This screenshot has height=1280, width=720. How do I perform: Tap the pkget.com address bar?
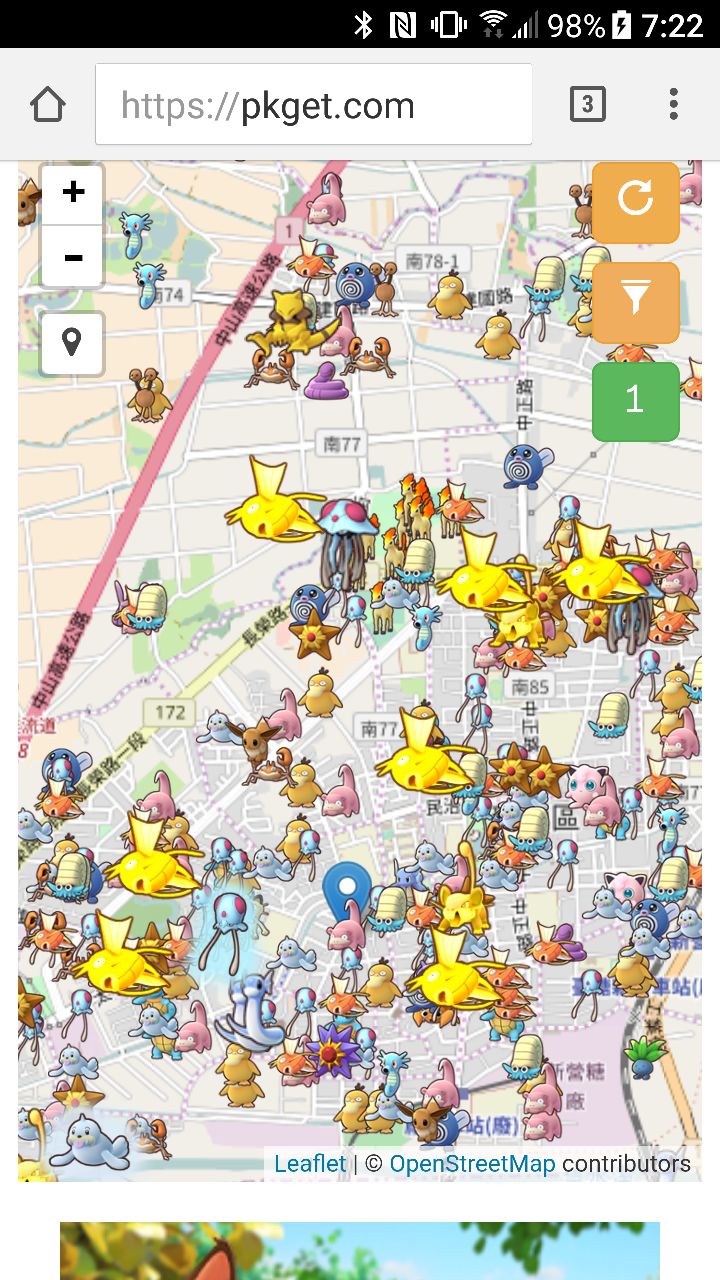coord(313,104)
